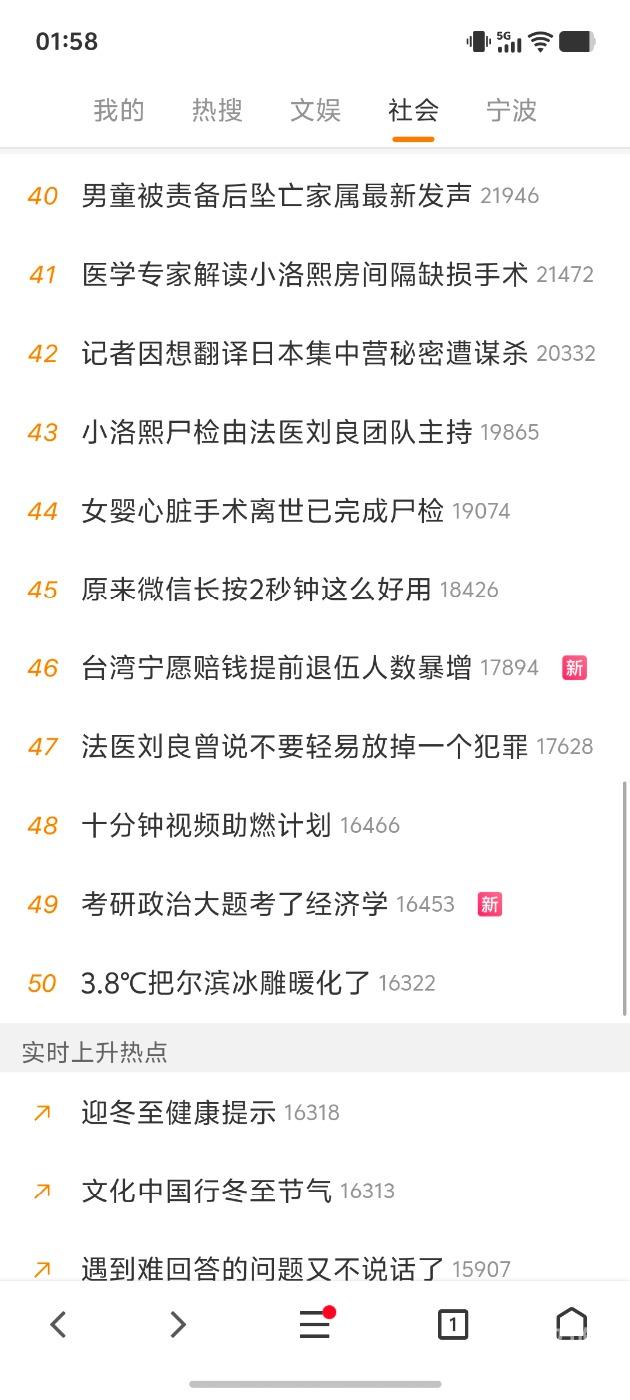View 原来微信长按2秒钟这么好用
Screen dimensions: 630x1400
click(x=256, y=589)
